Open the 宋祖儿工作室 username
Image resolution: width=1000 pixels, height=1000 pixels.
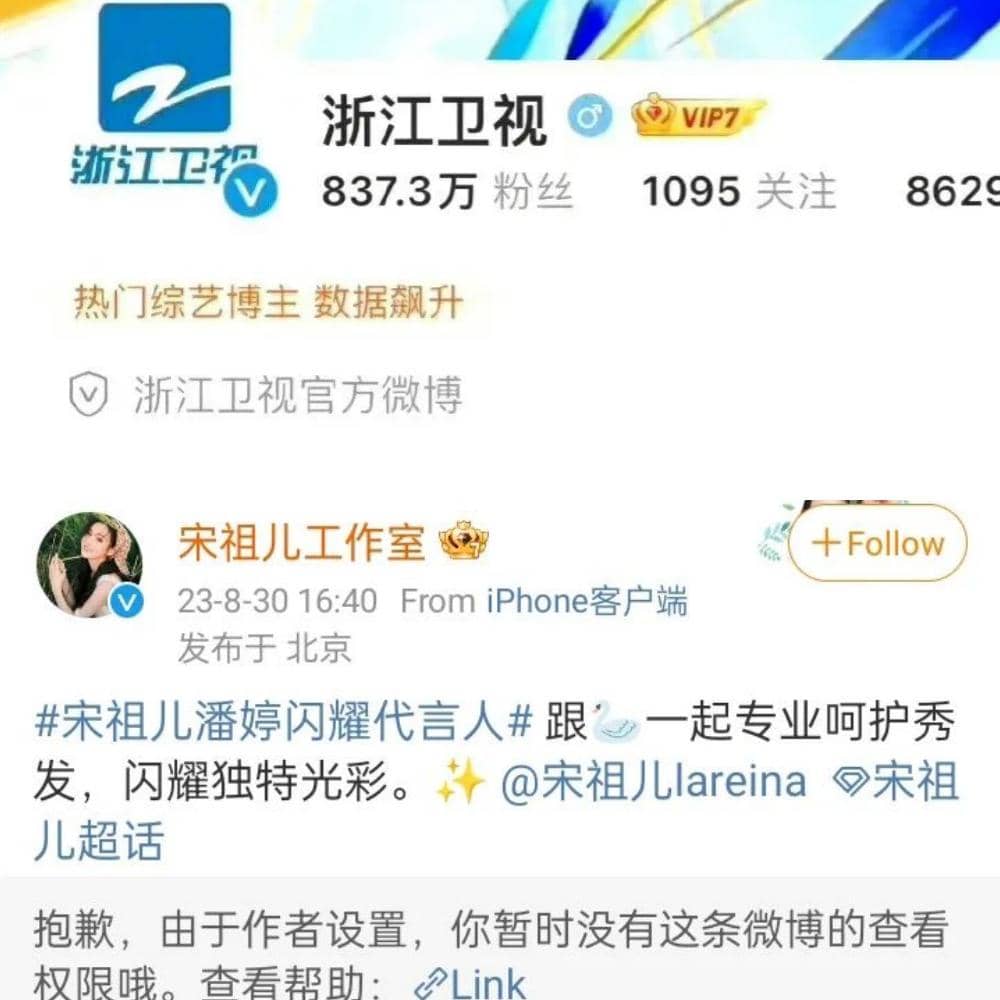(302, 543)
